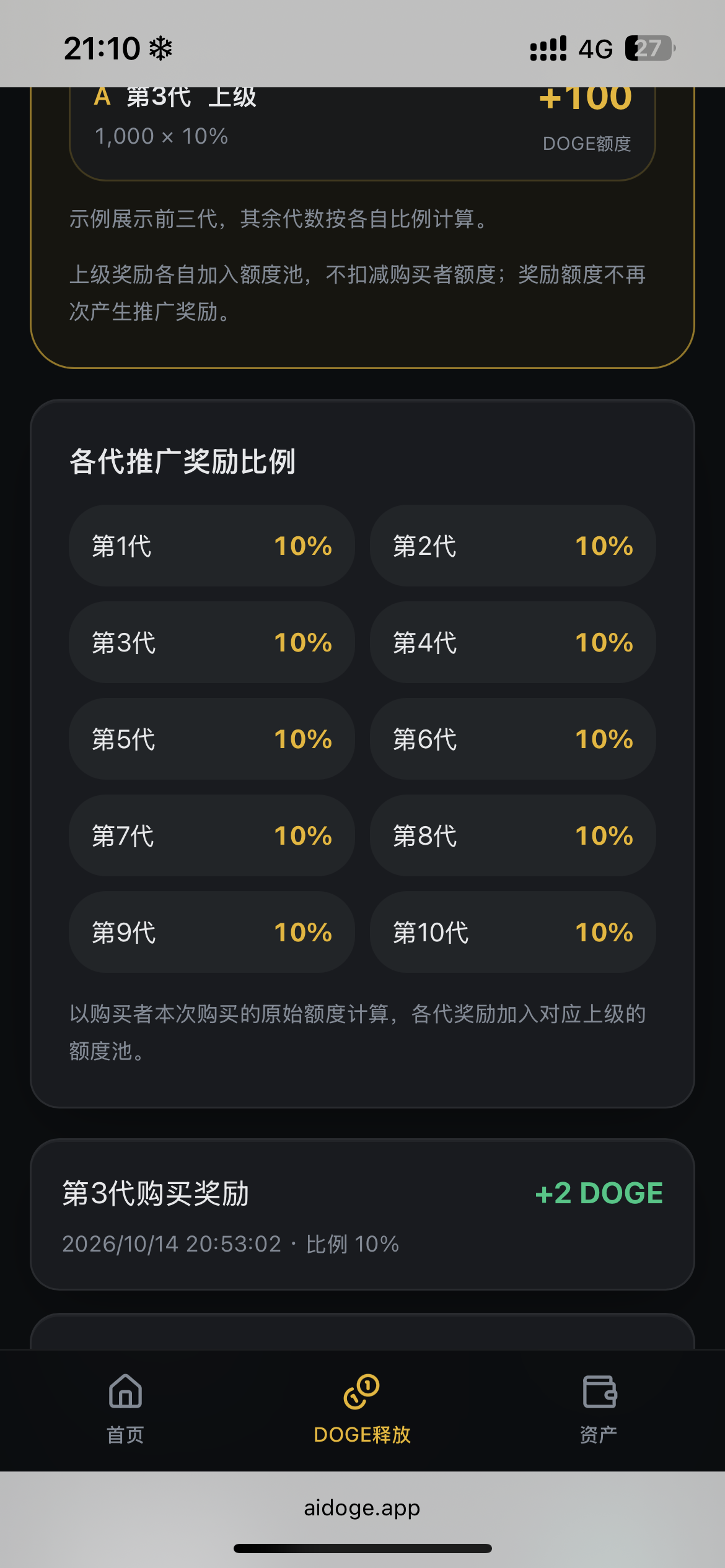
Task: Go to the 首页 home tab
Action: 125,1409
